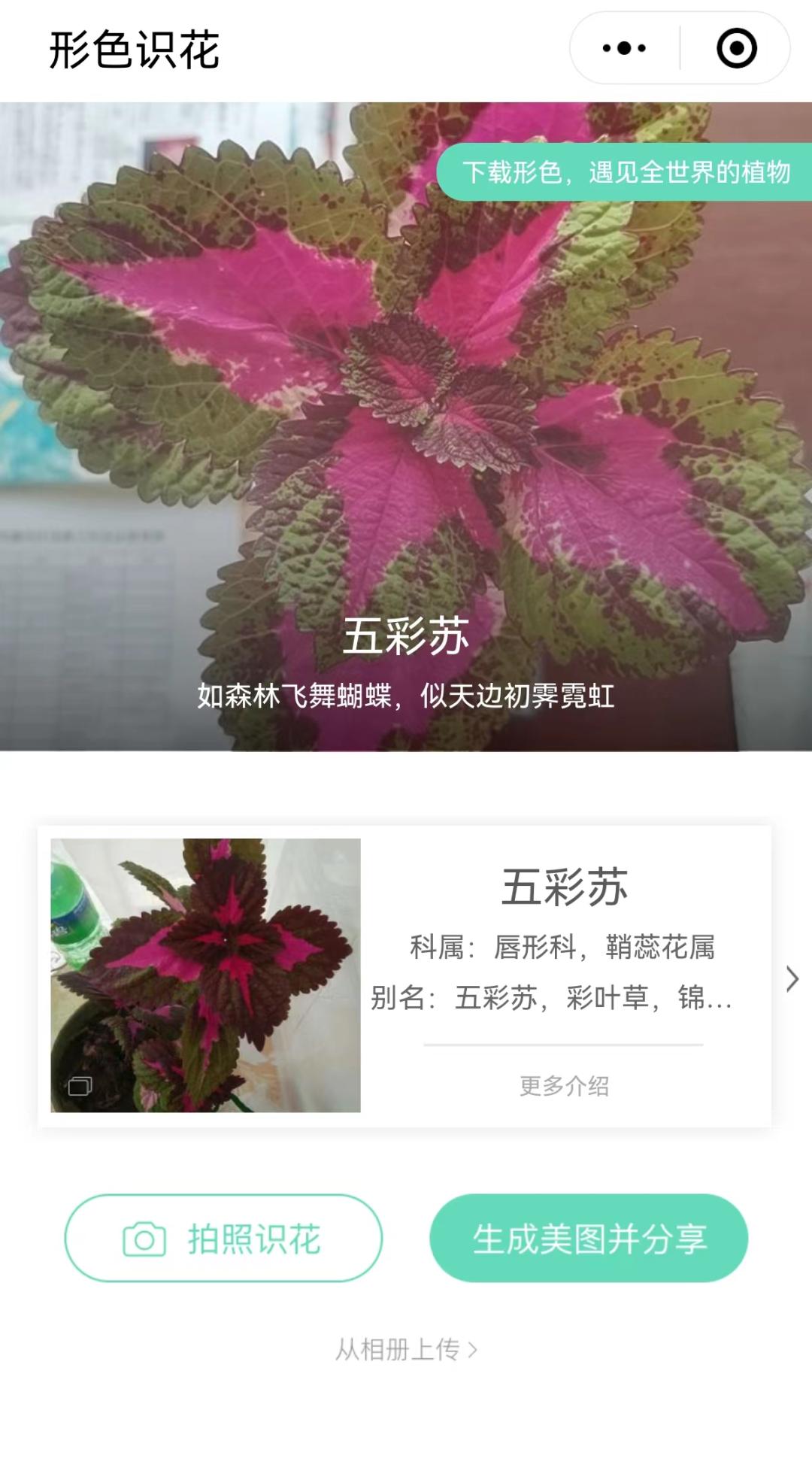The width and height of the screenshot is (812, 1474).
Task: Click the 五彩苏 name overlay on image
Action: pos(406,638)
